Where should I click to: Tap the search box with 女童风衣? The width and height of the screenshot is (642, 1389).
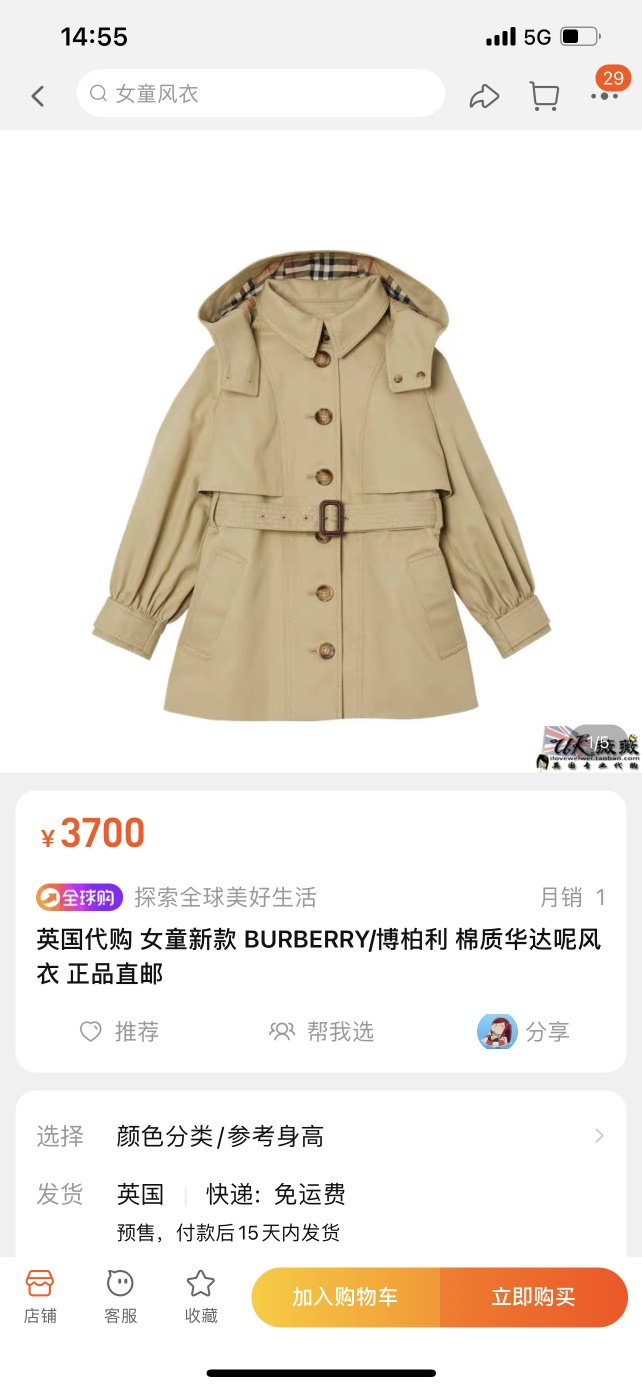(x=260, y=94)
